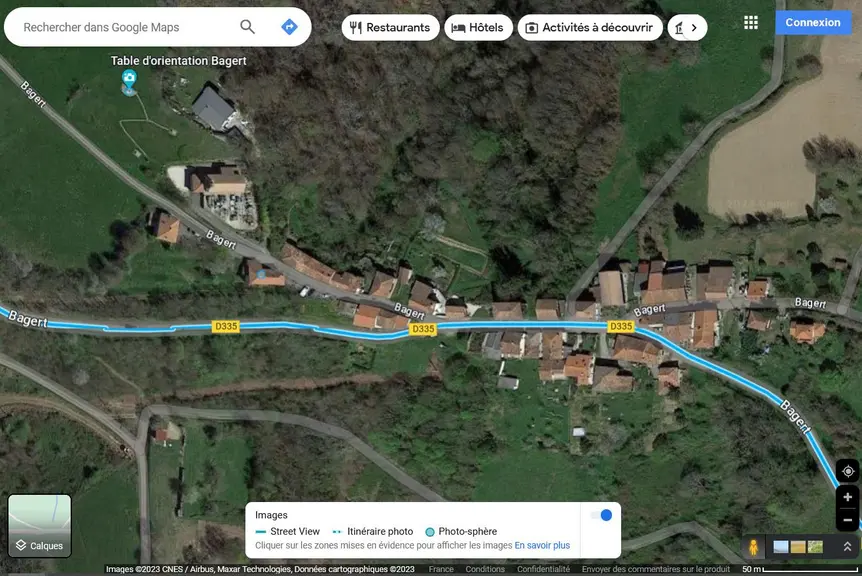Open directions with the blue arrow icon

coord(289,26)
